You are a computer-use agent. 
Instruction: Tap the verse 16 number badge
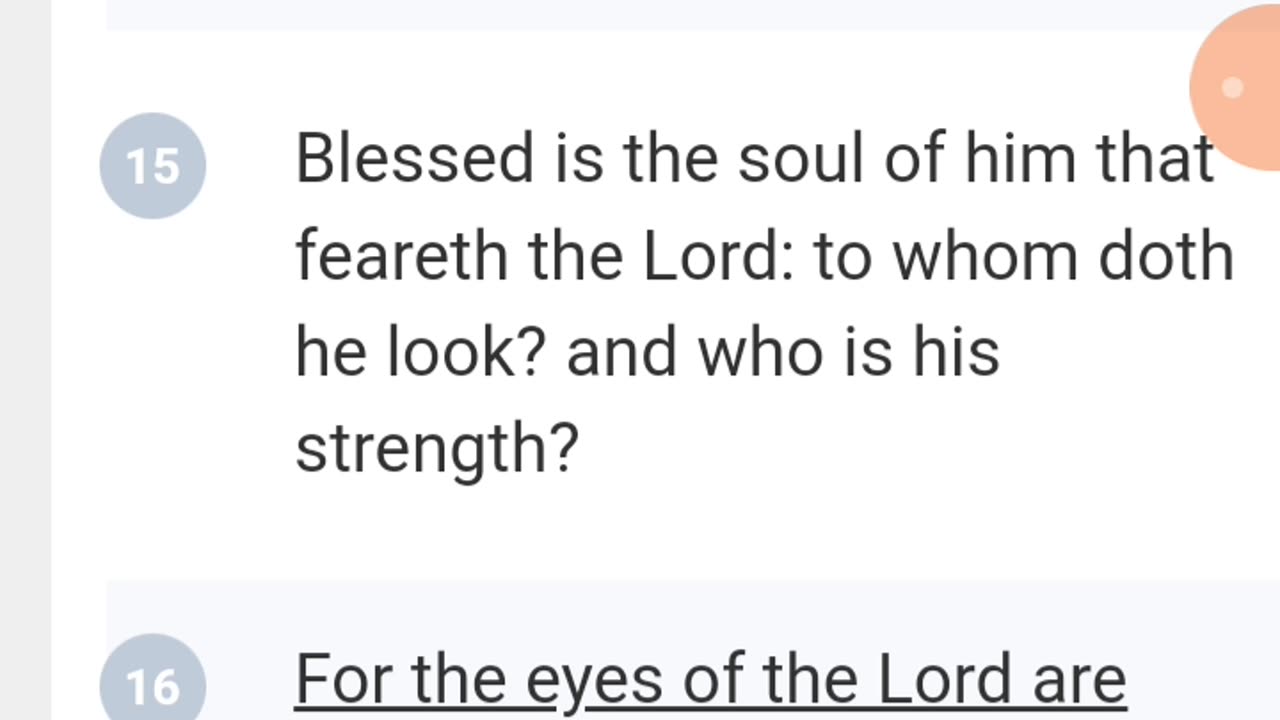click(x=153, y=684)
